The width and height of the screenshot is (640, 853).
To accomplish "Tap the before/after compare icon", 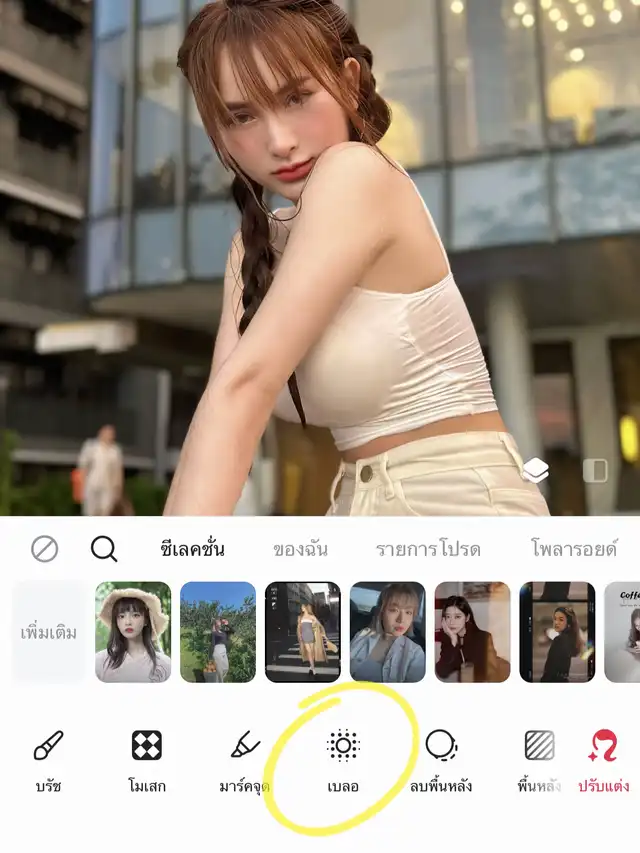I will [x=595, y=471].
